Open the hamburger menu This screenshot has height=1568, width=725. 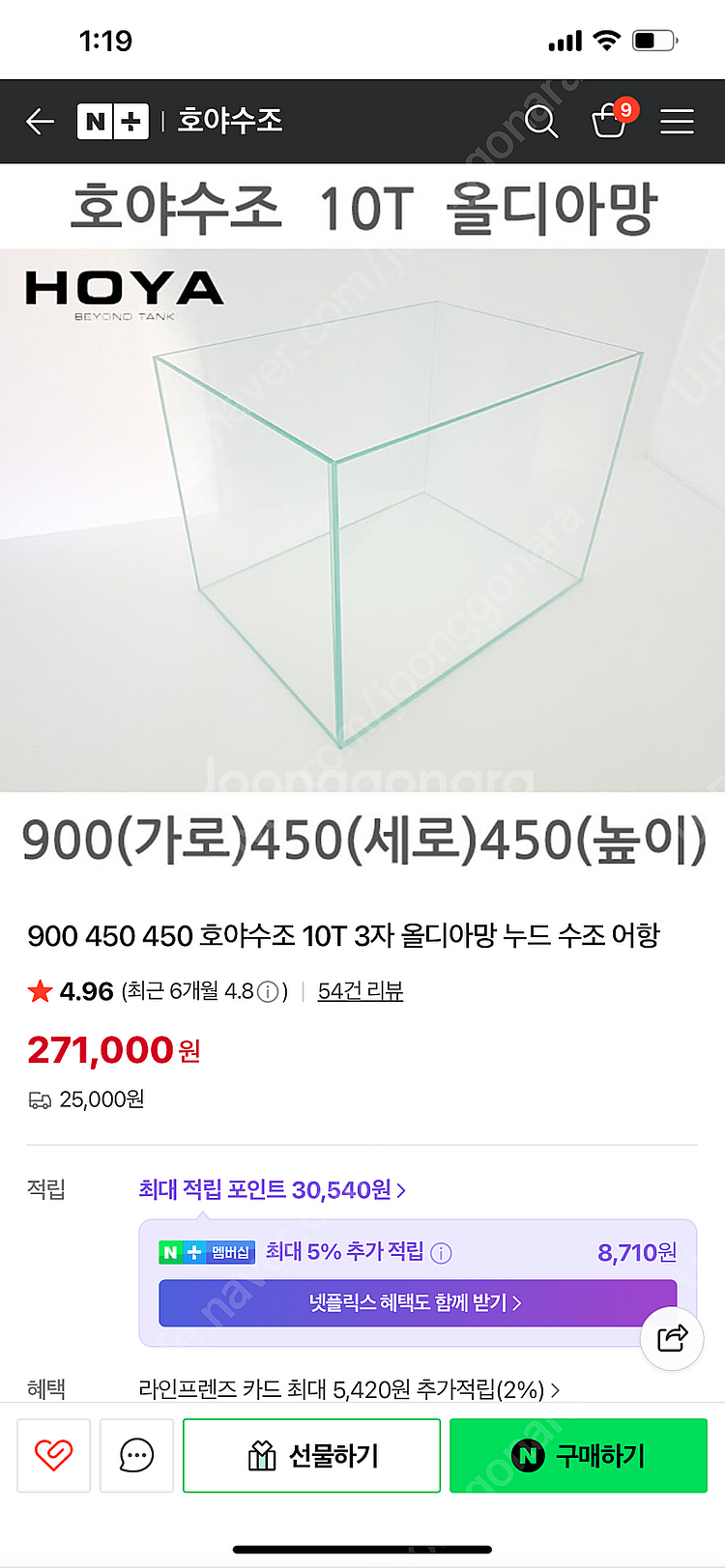click(677, 122)
